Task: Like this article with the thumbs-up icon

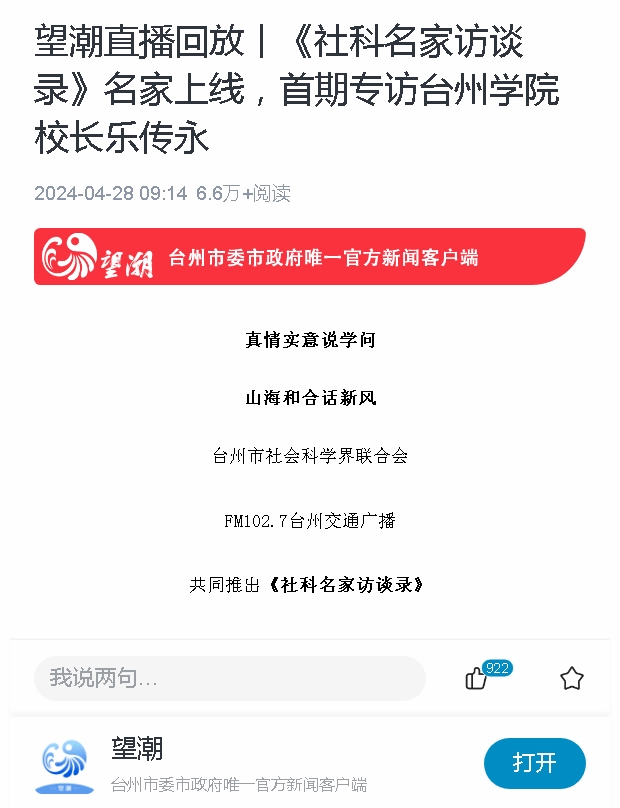Action: pyautogui.click(x=477, y=679)
